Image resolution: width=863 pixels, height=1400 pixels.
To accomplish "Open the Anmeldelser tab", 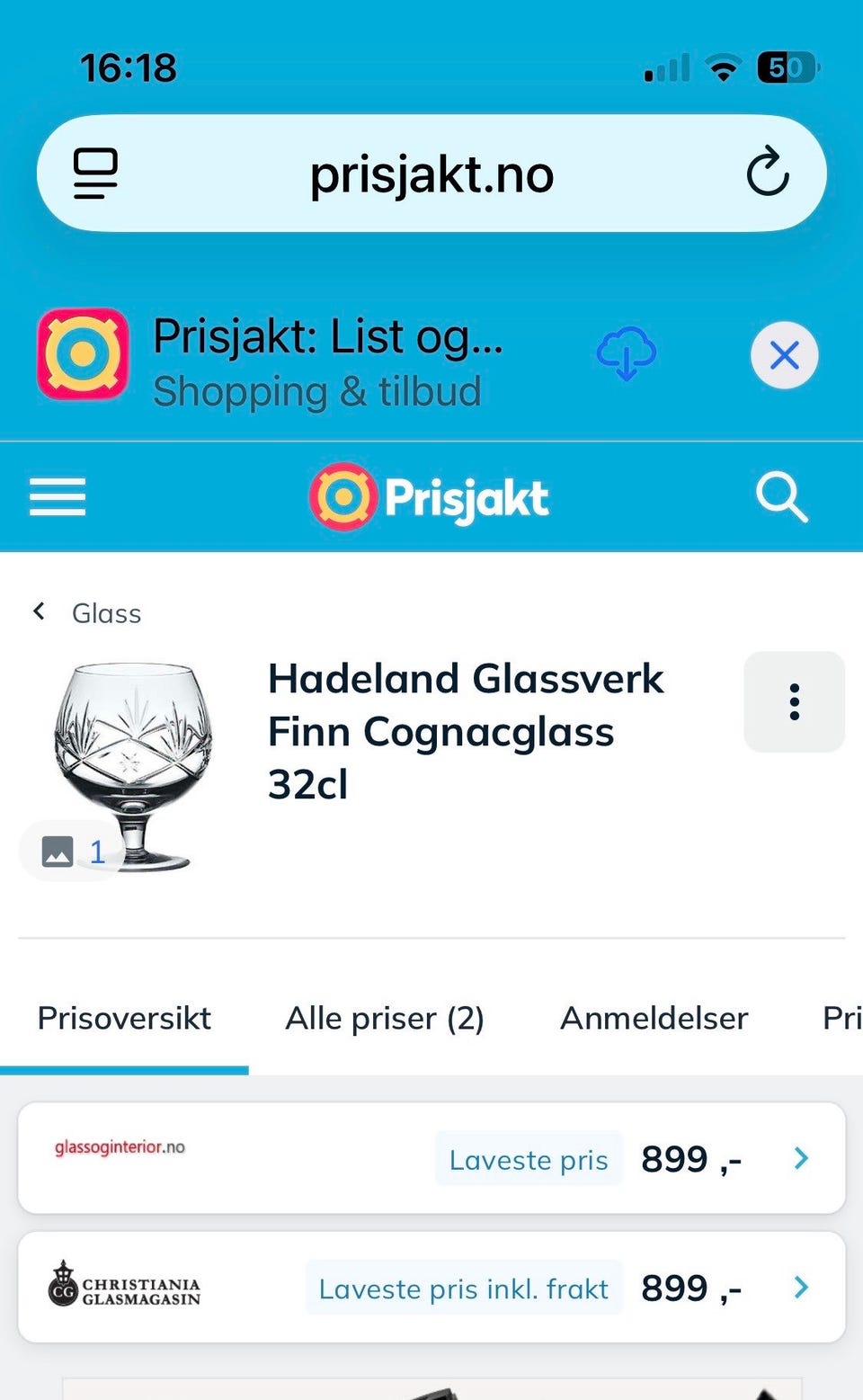I will point(654,1018).
